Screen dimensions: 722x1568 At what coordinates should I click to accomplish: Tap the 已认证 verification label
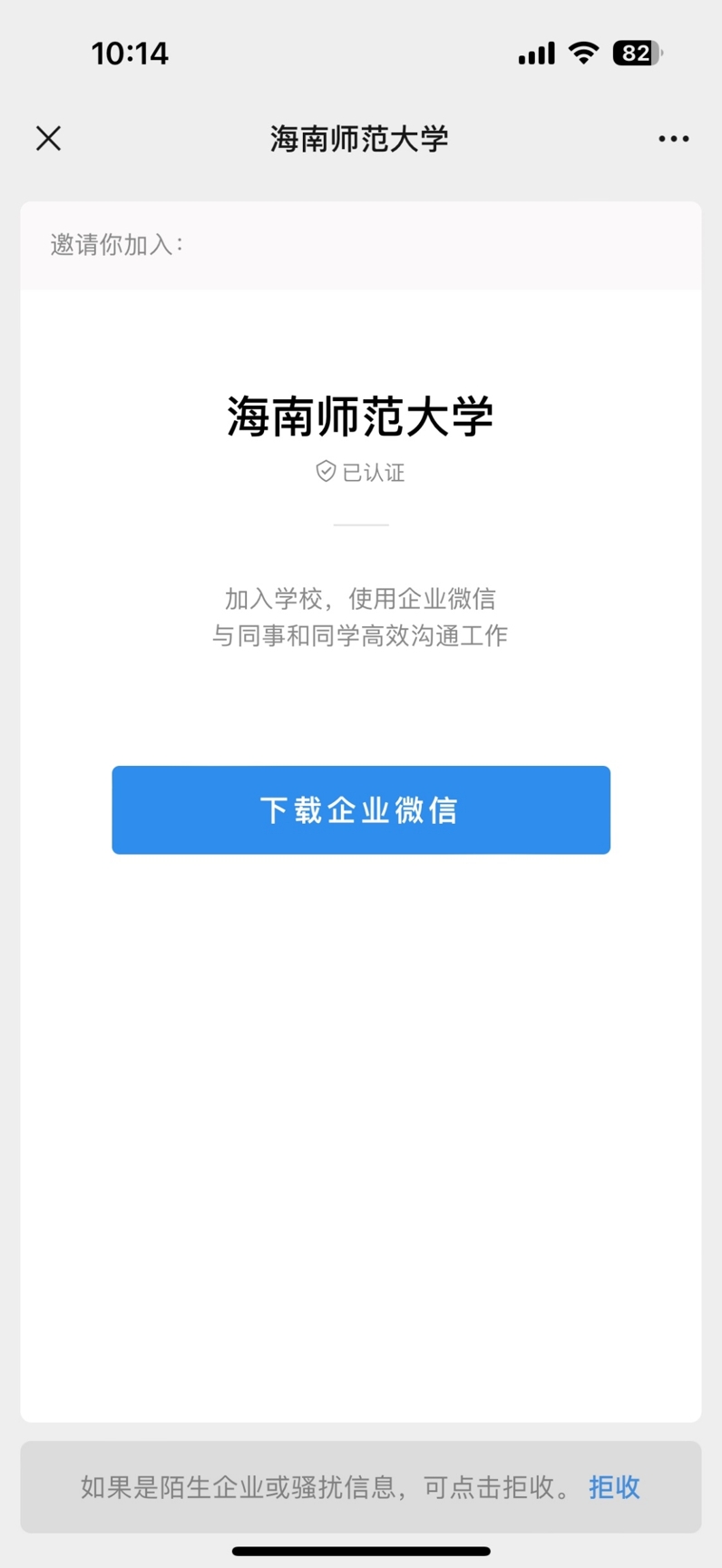pyautogui.click(x=375, y=473)
